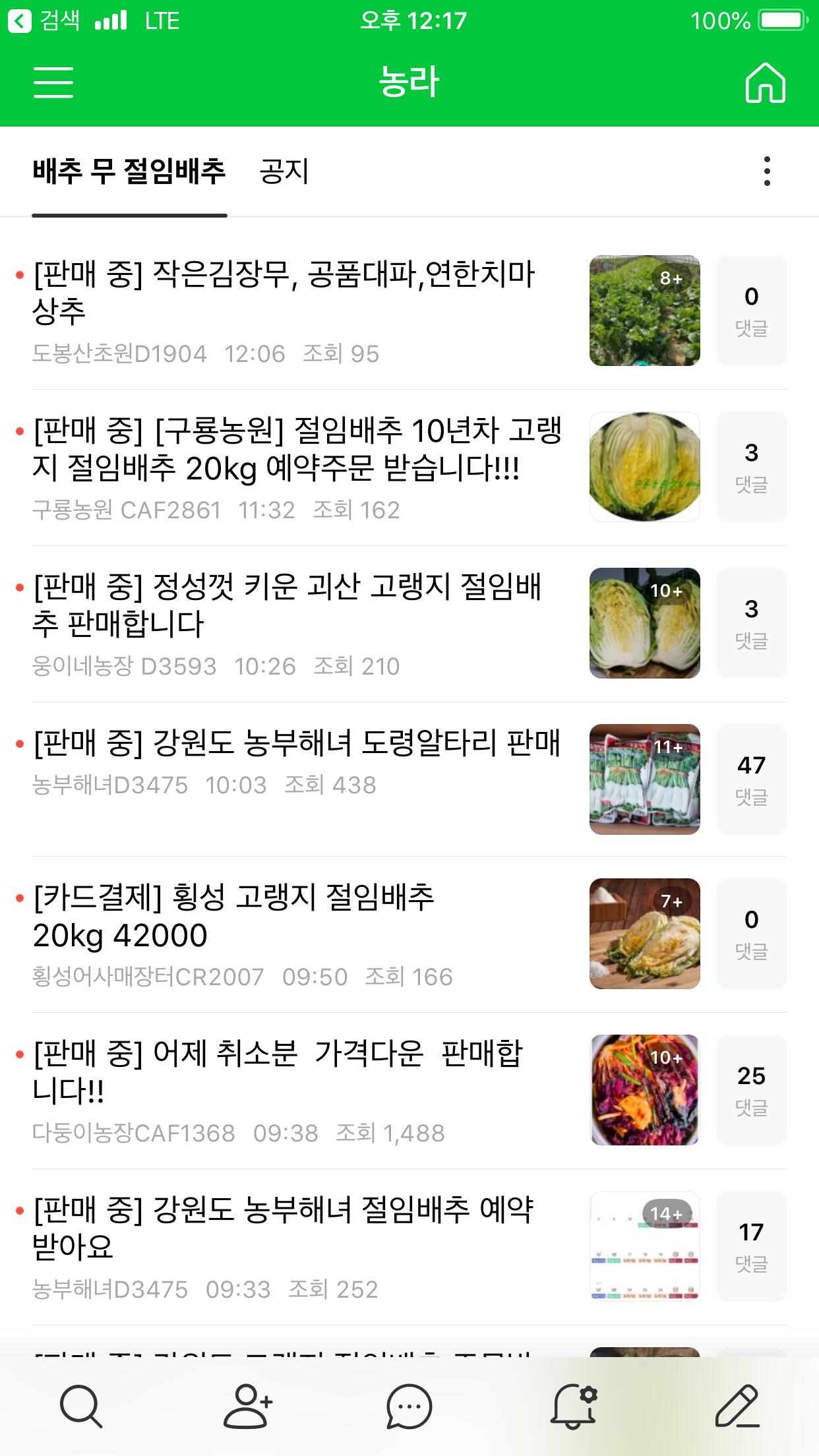
Task: Open the 어제 취소분 가격다운 post
Action: 277,1072
